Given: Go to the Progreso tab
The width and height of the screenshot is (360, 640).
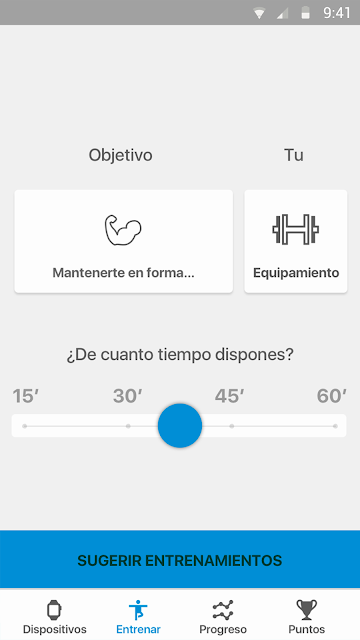Looking at the screenshot, I should pos(223,616).
